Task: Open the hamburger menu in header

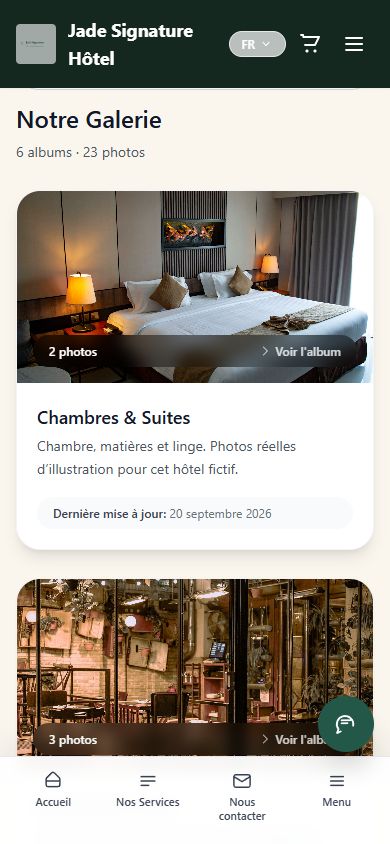Action: (x=354, y=44)
